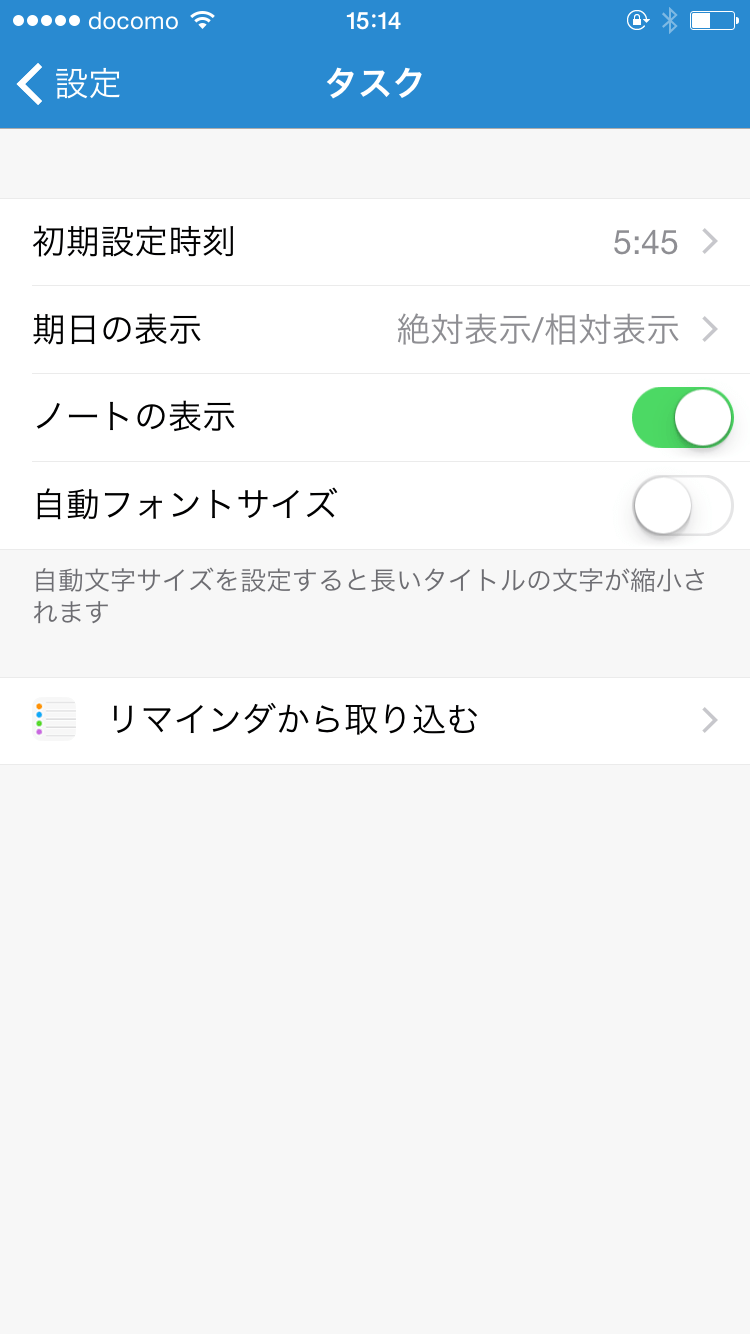
Task: Tap the back chevron arrow
Action: (30, 84)
